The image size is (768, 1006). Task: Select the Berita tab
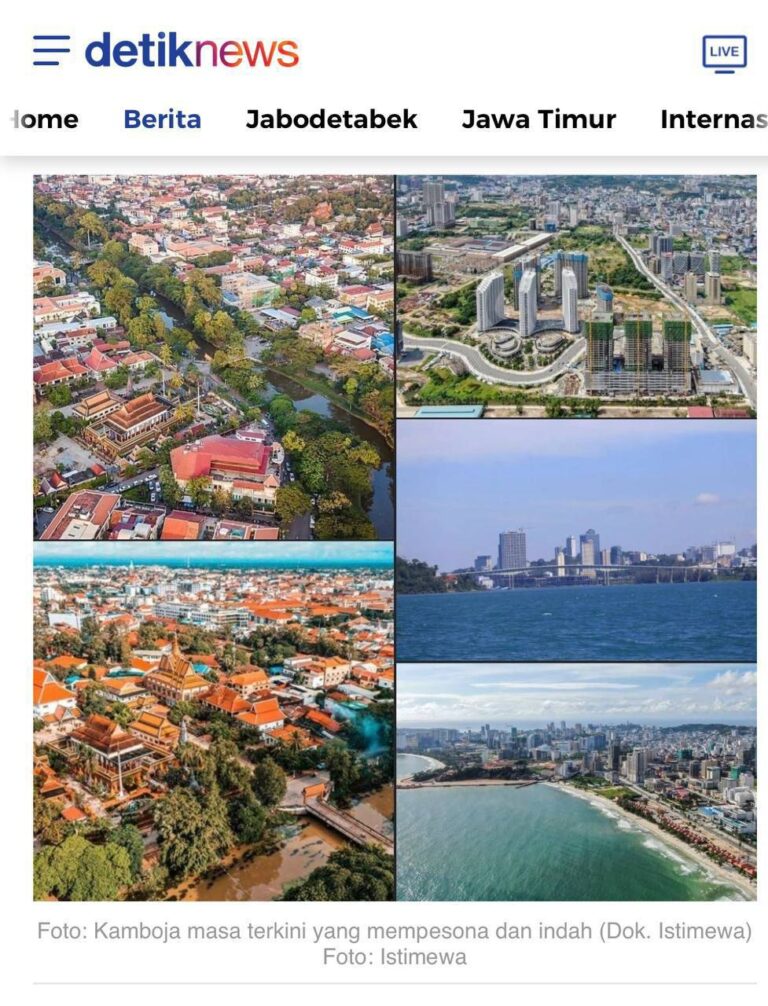[x=162, y=120]
